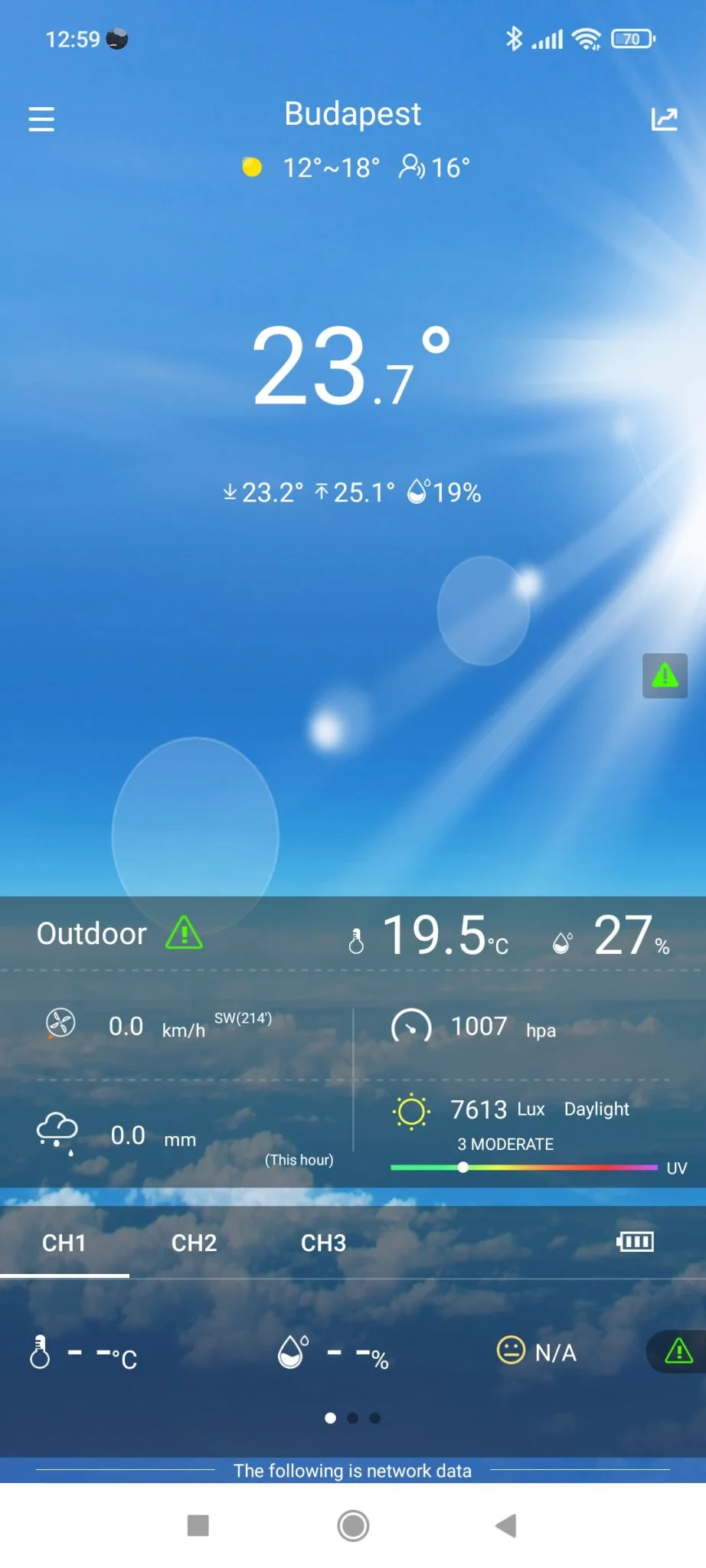Open the channel warning icon beside N/A
This screenshot has height=1568, width=706.
click(678, 1351)
